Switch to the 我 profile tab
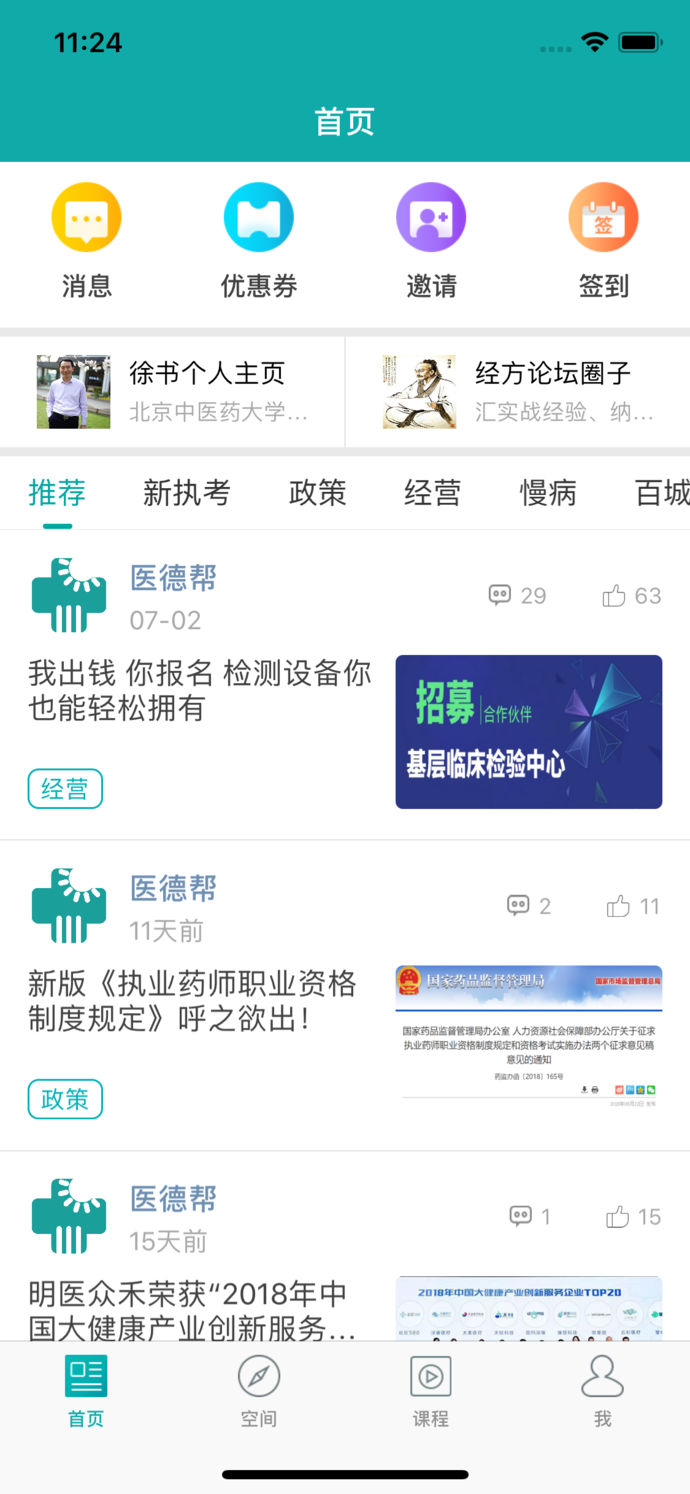The height and width of the screenshot is (1494, 690). point(602,1391)
